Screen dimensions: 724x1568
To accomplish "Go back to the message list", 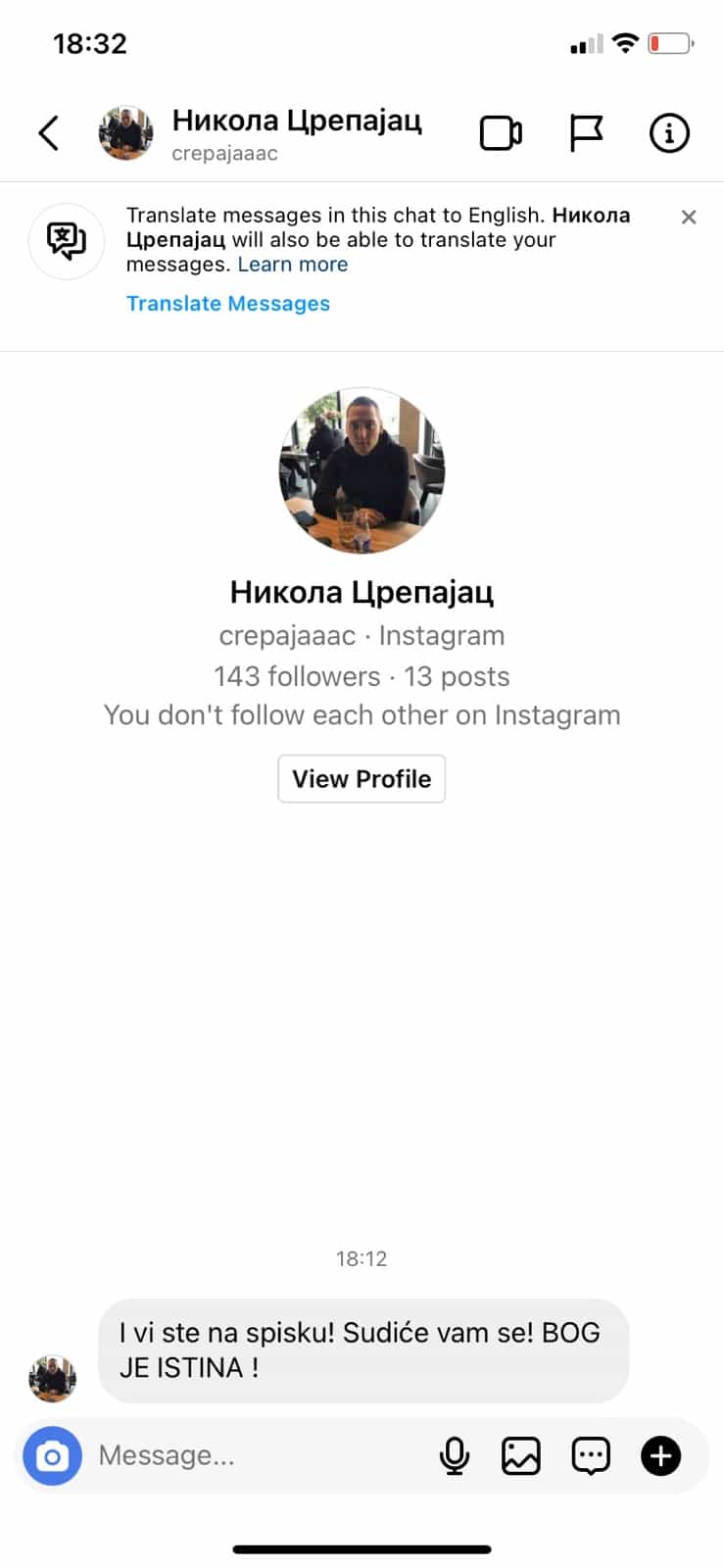I will 49,133.
